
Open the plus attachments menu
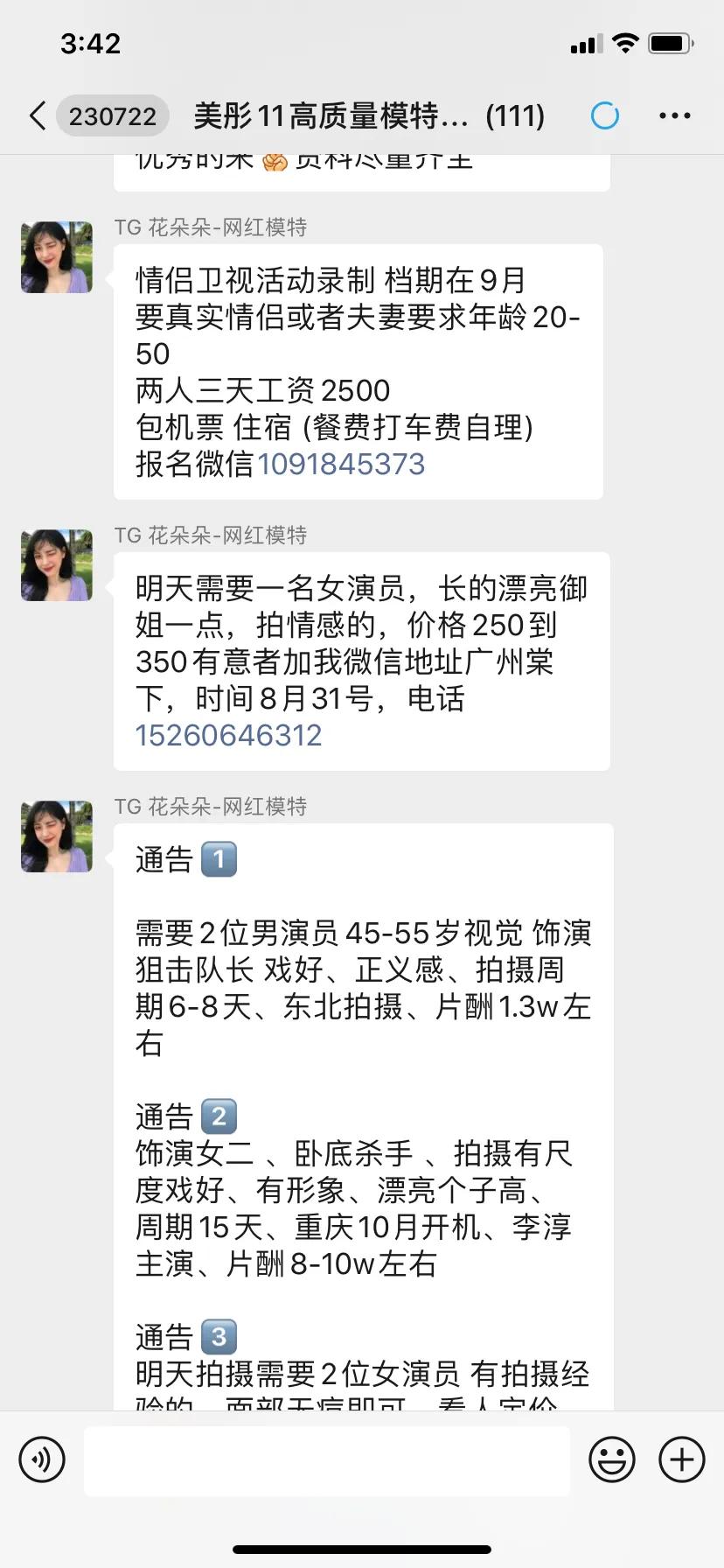pyautogui.click(x=682, y=1459)
